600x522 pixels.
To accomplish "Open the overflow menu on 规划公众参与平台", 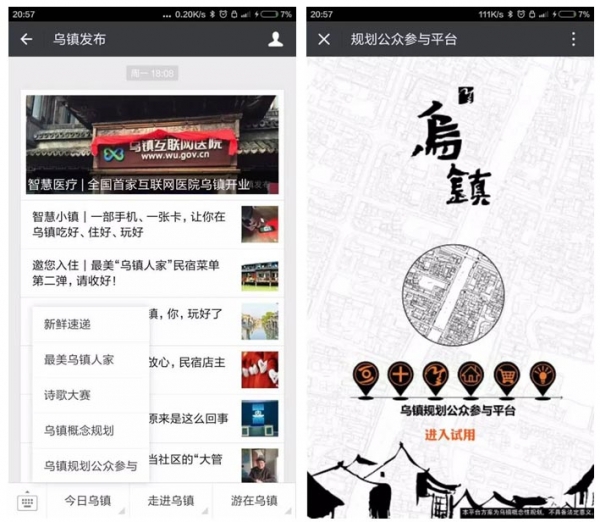I will click(573, 40).
